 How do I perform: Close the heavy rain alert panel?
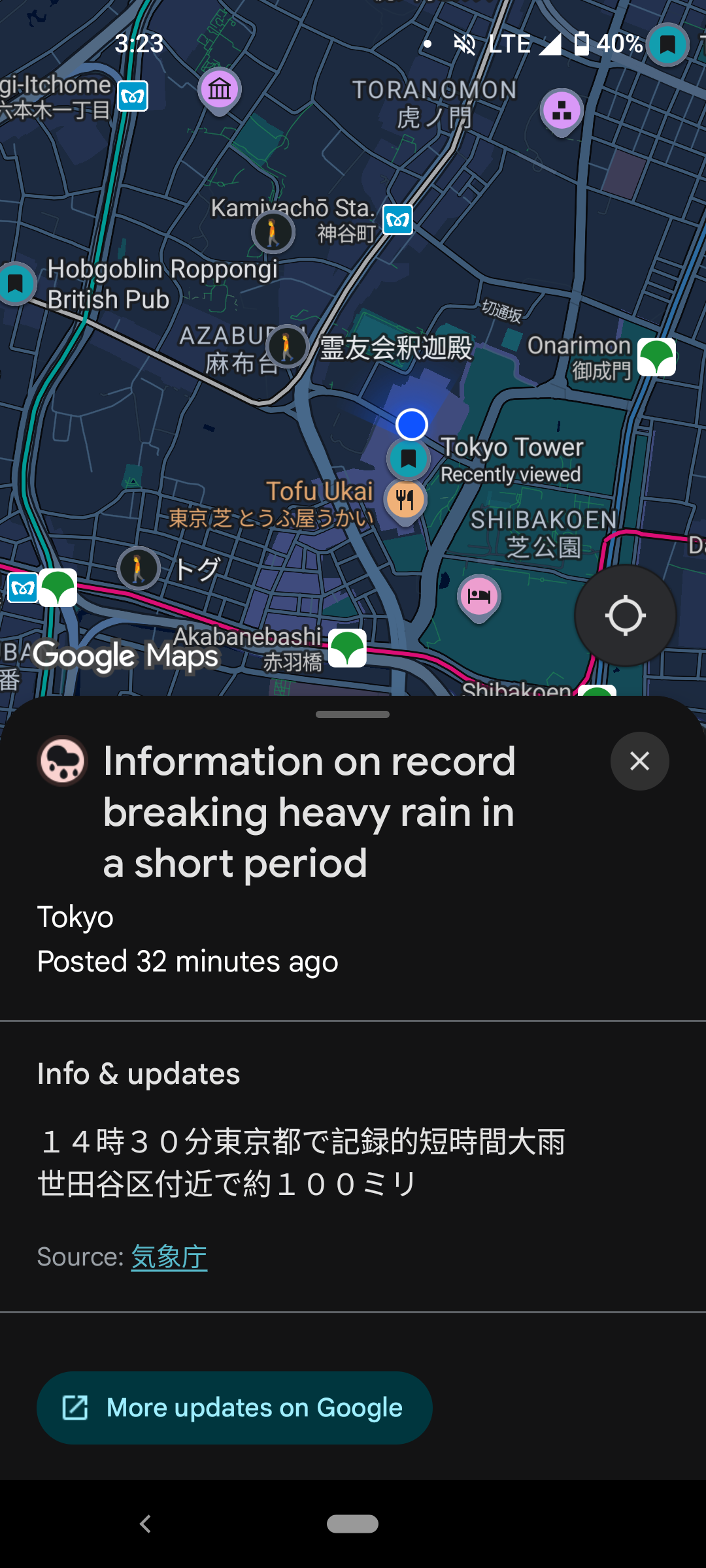tap(639, 761)
